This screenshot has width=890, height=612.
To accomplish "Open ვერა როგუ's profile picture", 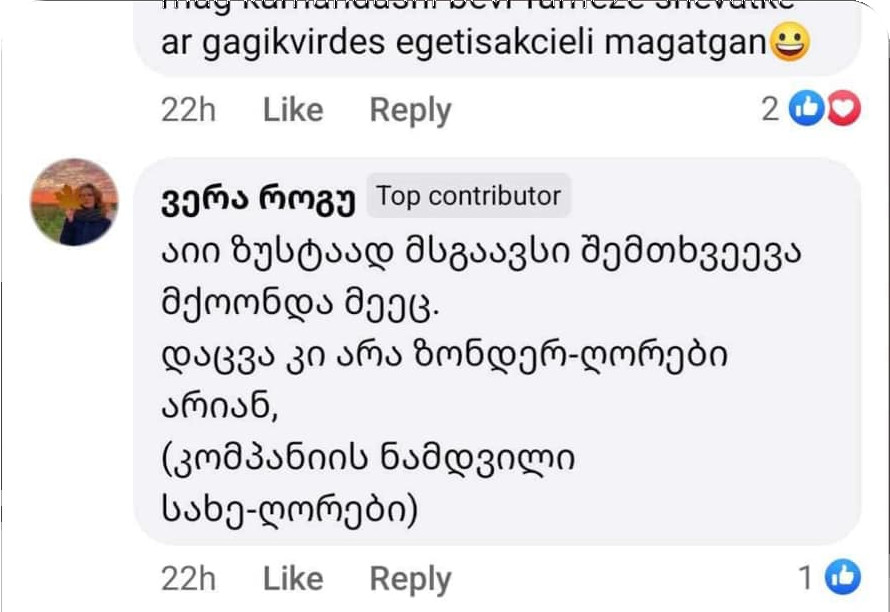I will click(x=74, y=202).
